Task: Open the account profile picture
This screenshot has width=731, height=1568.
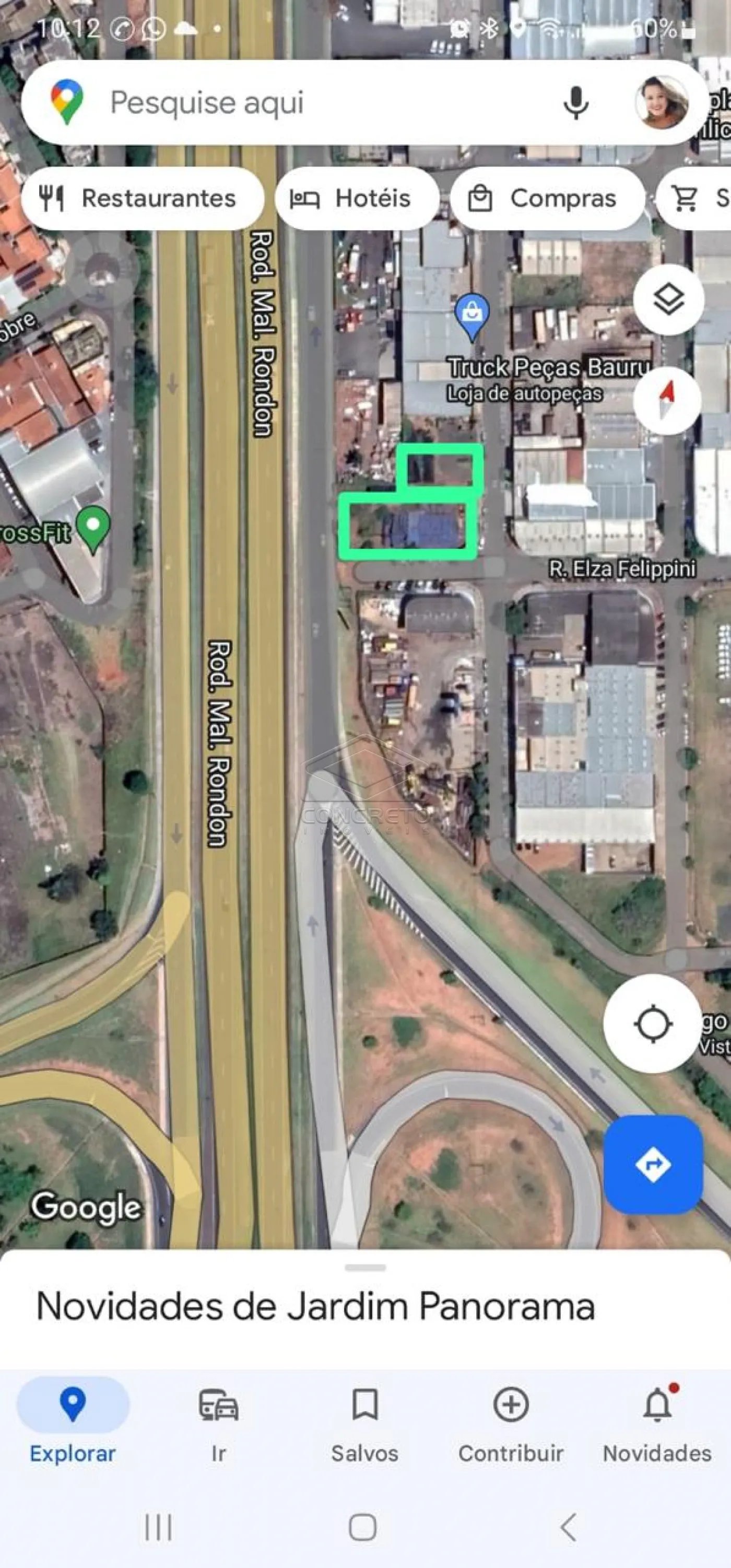Action: pyautogui.click(x=661, y=102)
